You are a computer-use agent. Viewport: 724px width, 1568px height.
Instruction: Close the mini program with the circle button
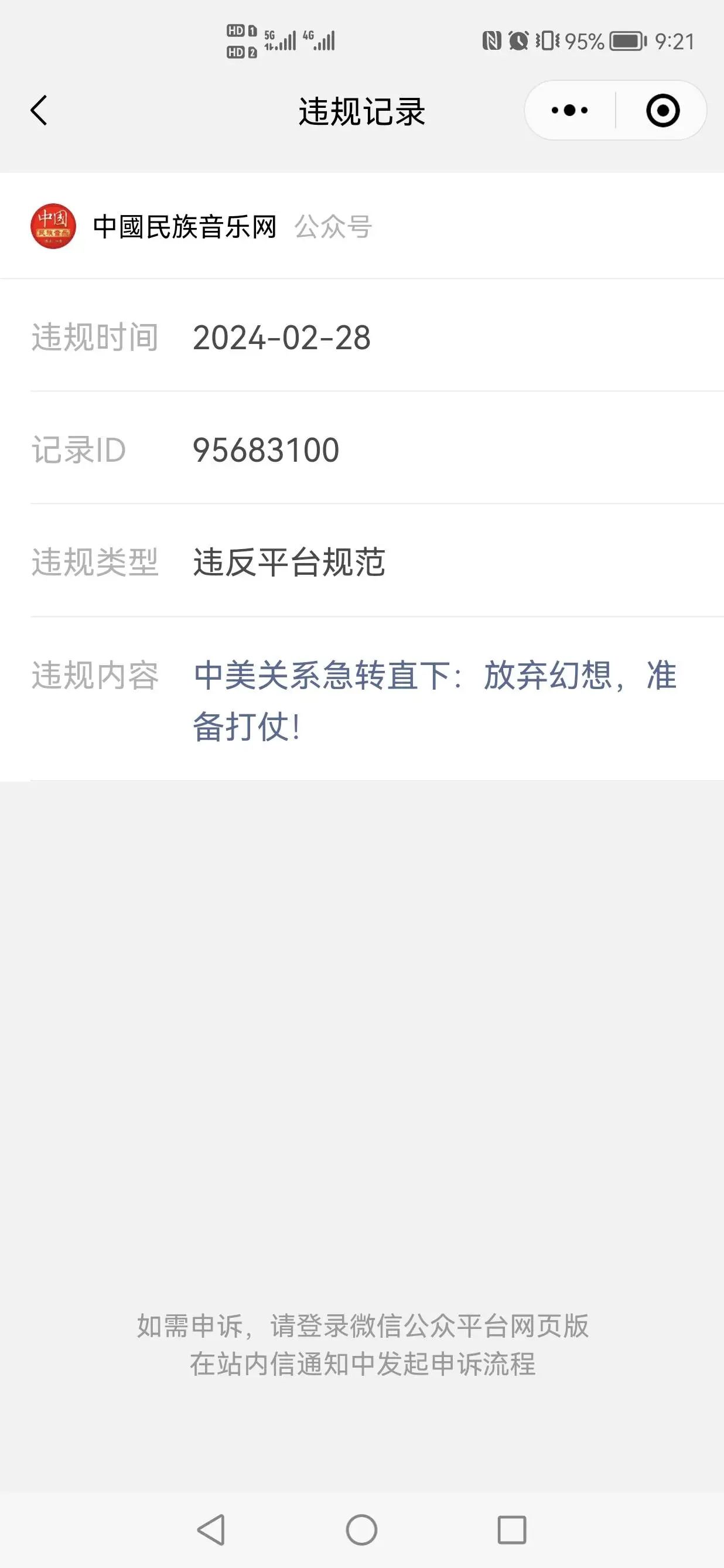tap(662, 111)
